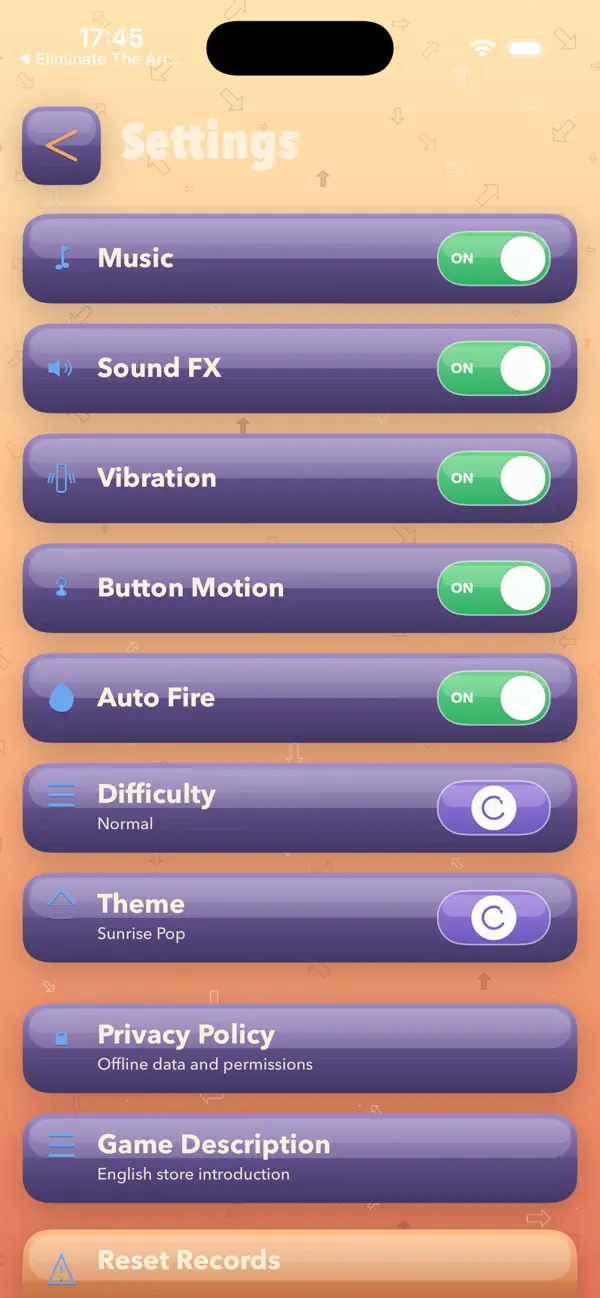Open Game Description
The image size is (600, 1298).
click(300, 1158)
